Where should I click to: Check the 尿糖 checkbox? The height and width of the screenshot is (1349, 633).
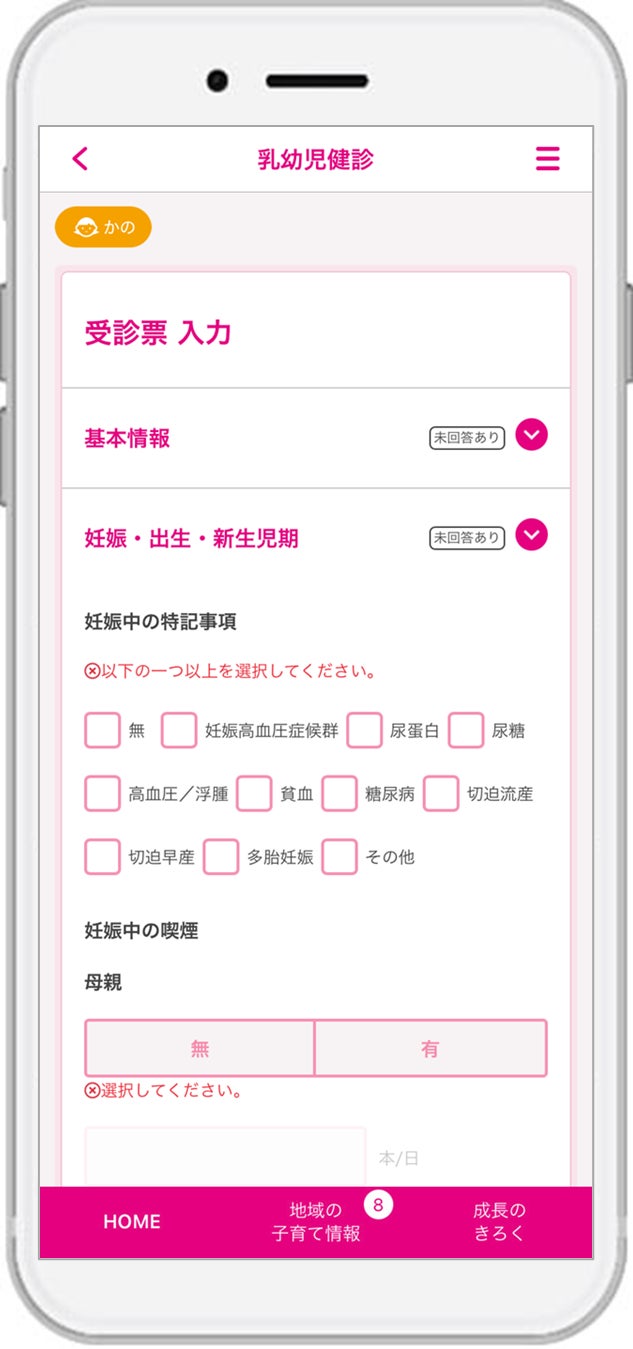(x=466, y=731)
